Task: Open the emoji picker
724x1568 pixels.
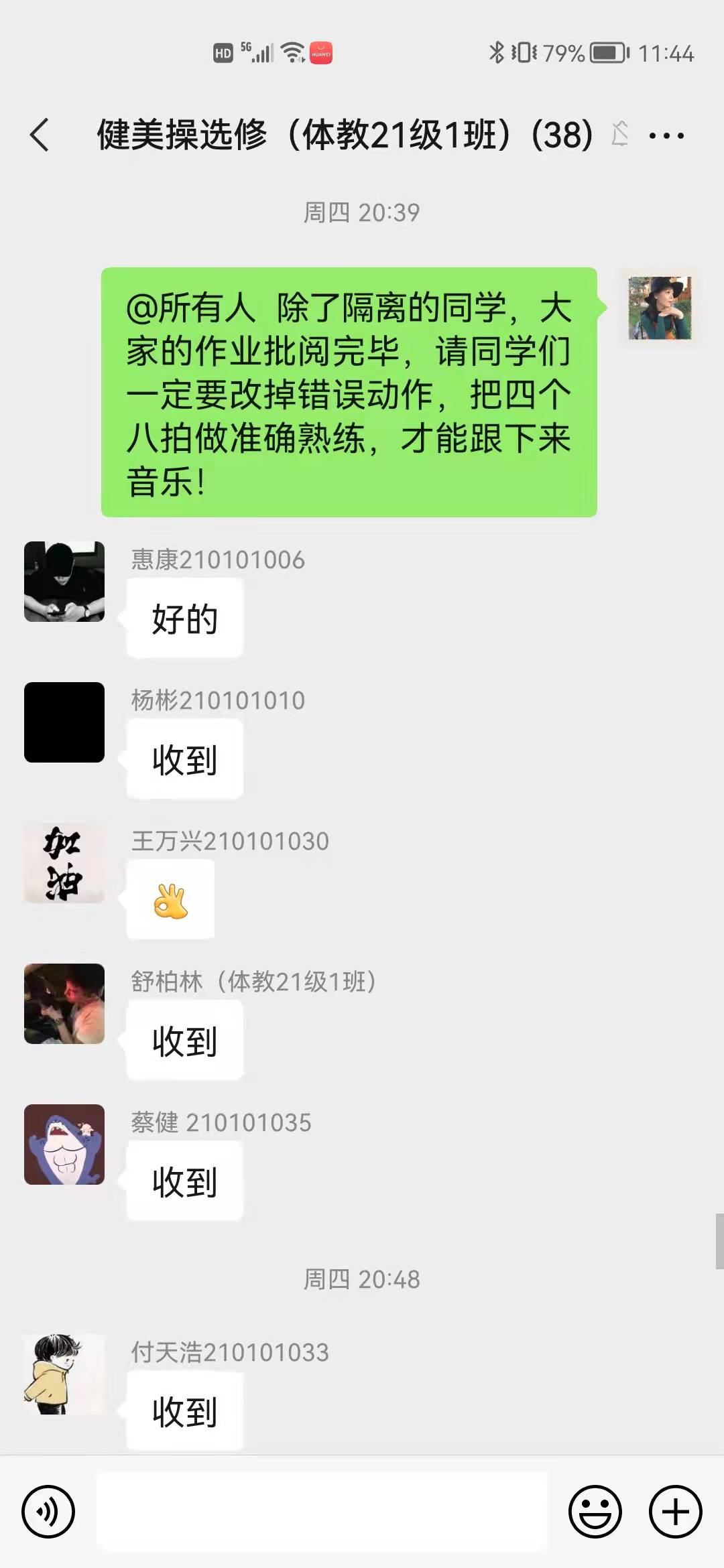Action: pos(595,1511)
